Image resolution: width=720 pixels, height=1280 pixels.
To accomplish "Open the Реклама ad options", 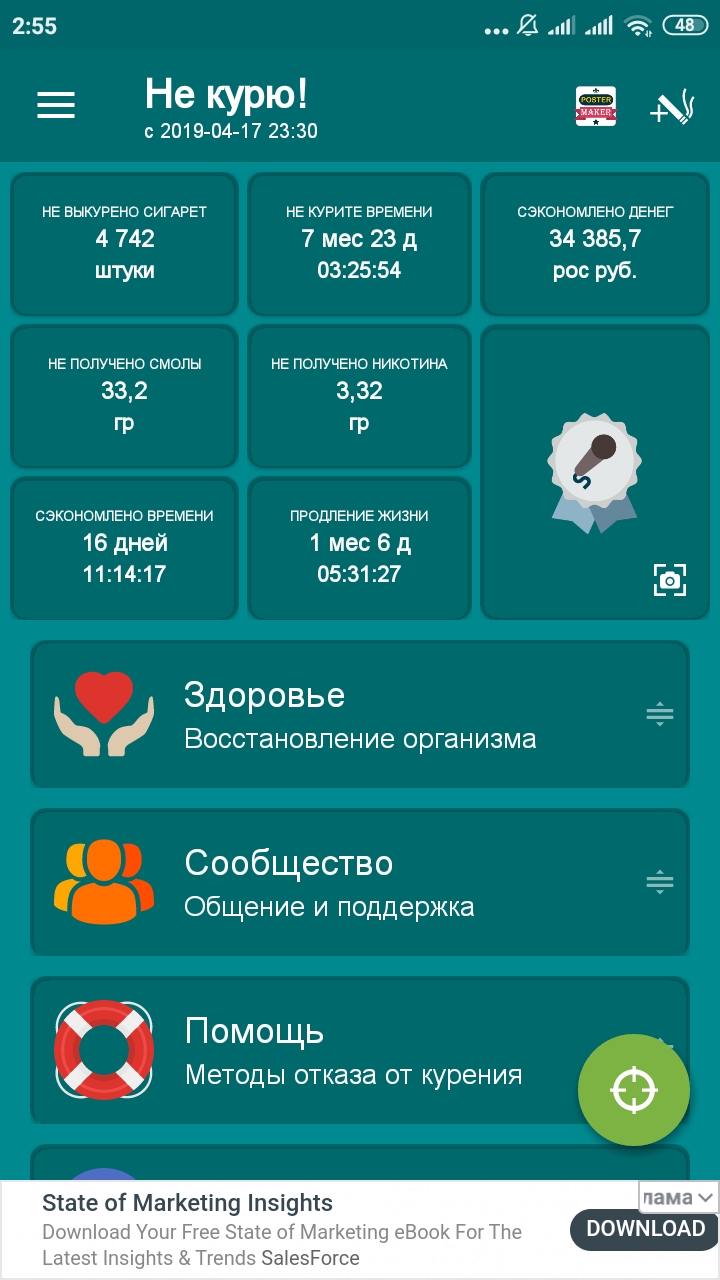I will point(679,1197).
